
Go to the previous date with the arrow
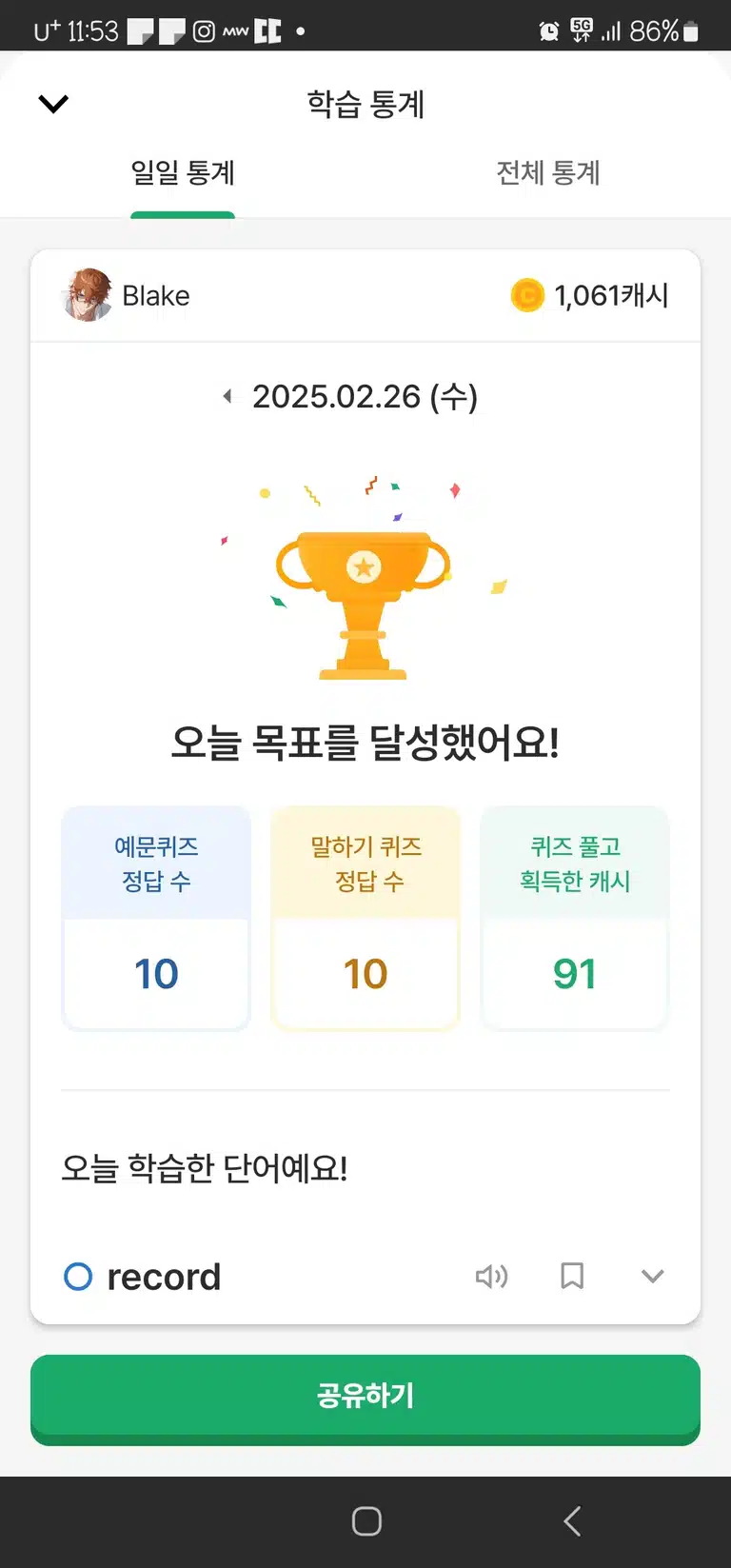tap(227, 396)
